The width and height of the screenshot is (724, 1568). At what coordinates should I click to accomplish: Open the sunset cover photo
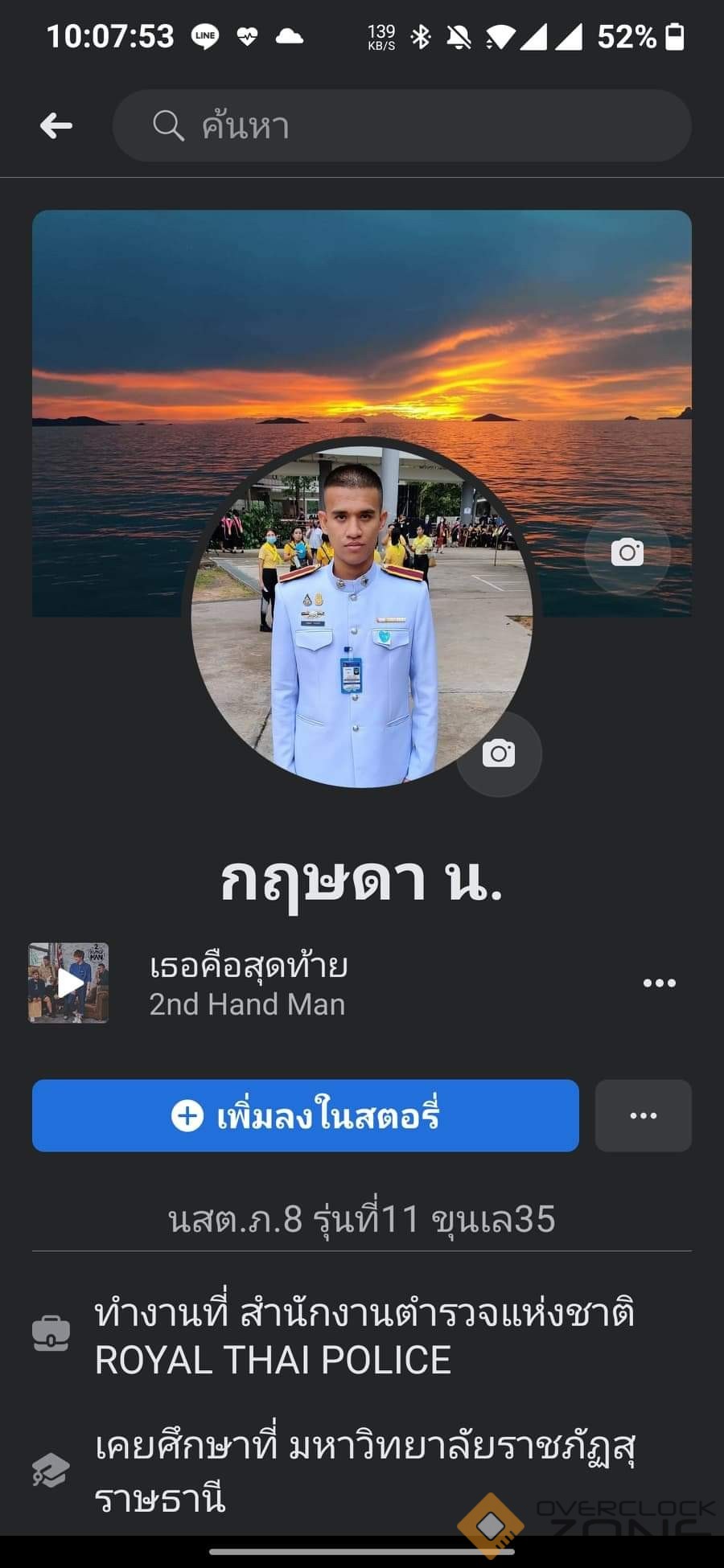pos(362,322)
